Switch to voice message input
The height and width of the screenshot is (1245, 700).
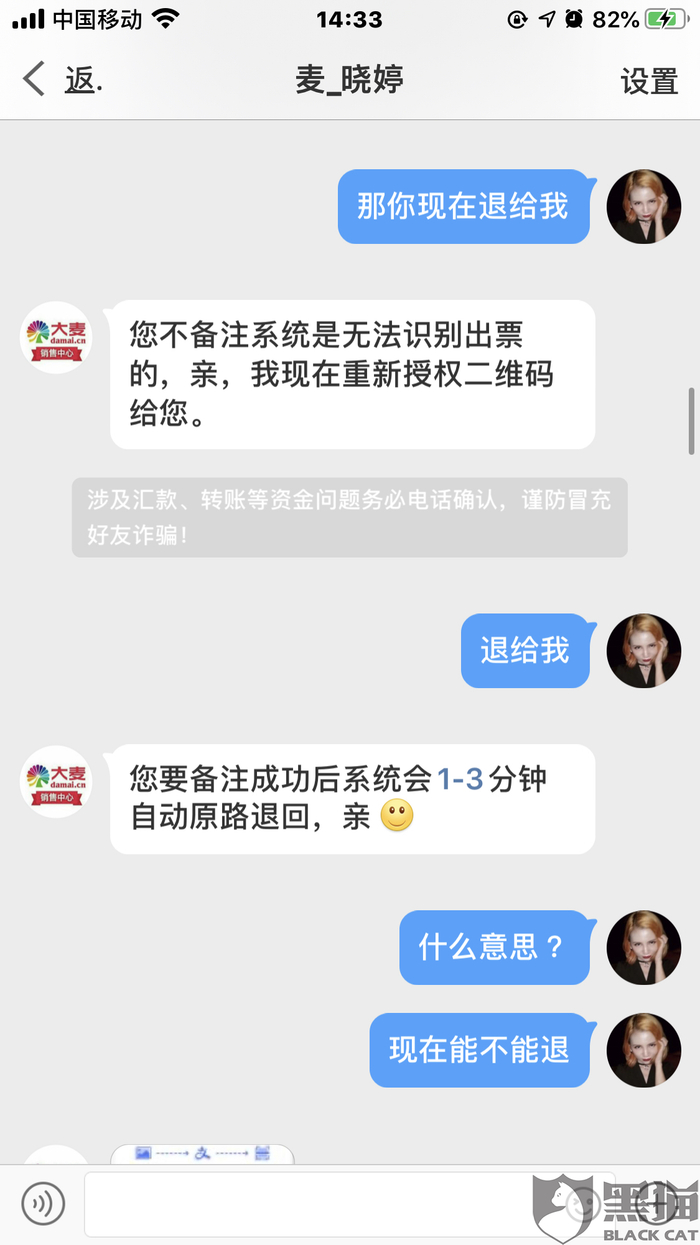[42, 1204]
